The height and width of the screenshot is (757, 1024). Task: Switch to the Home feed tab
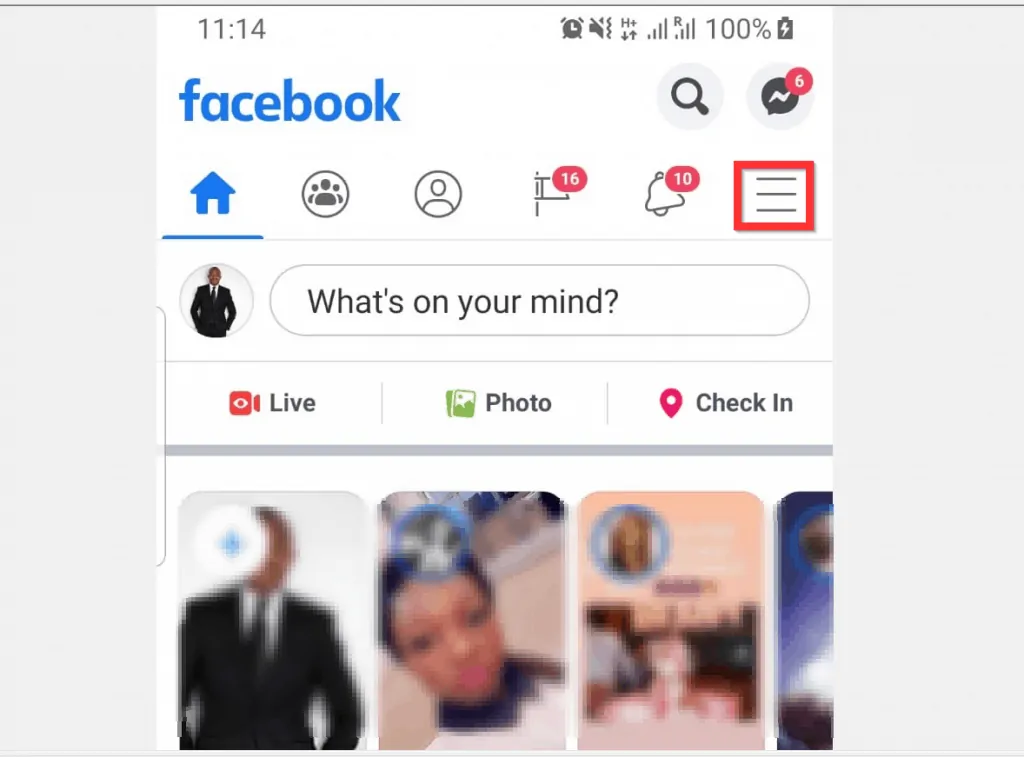[213, 194]
